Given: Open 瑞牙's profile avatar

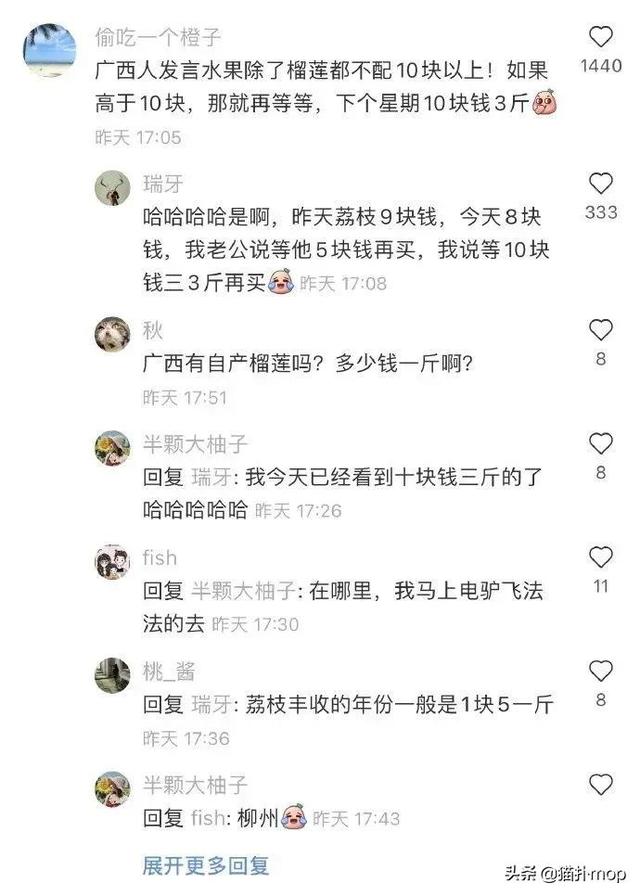Looking at the screenshot, I should 112,187.
